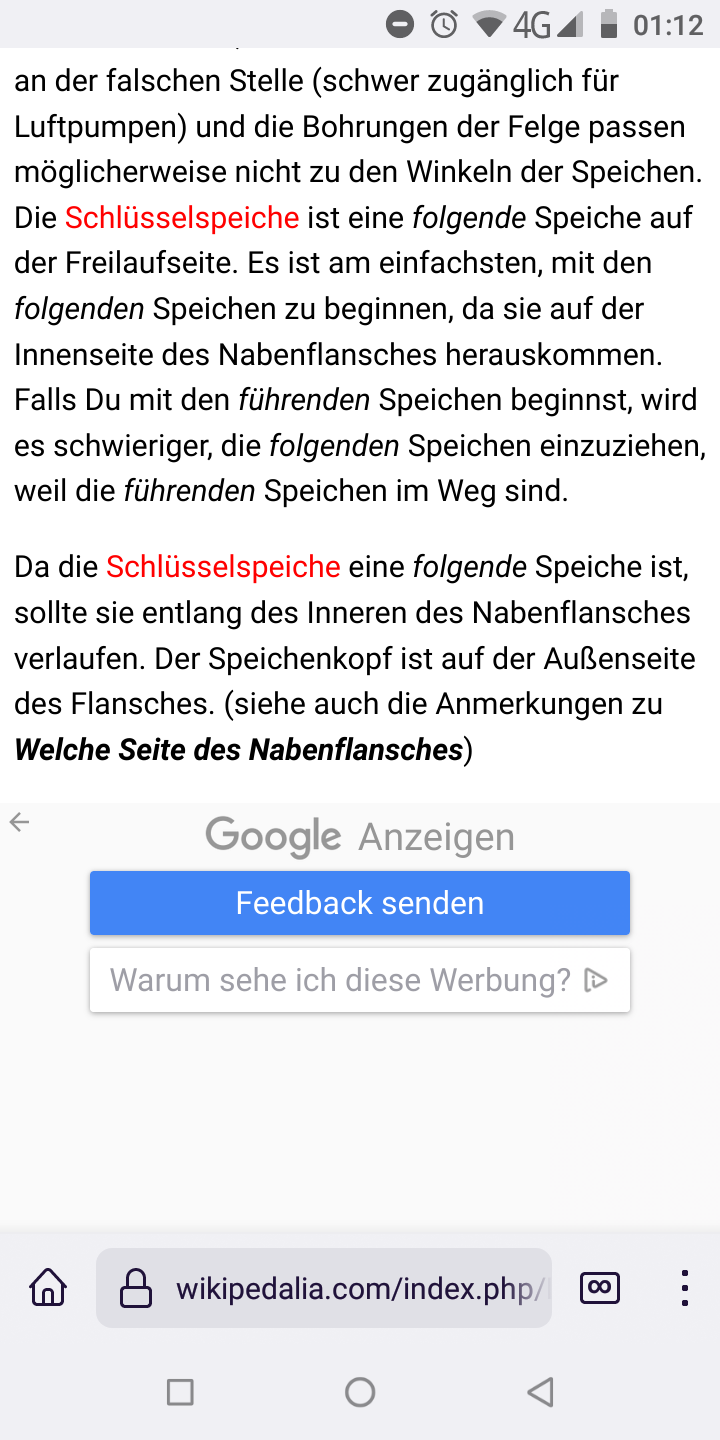Viewport: 720px width, 1440px height.
Task: Open the browser overflow menu
Action: pyautogui.click(x=684, y=1288)
